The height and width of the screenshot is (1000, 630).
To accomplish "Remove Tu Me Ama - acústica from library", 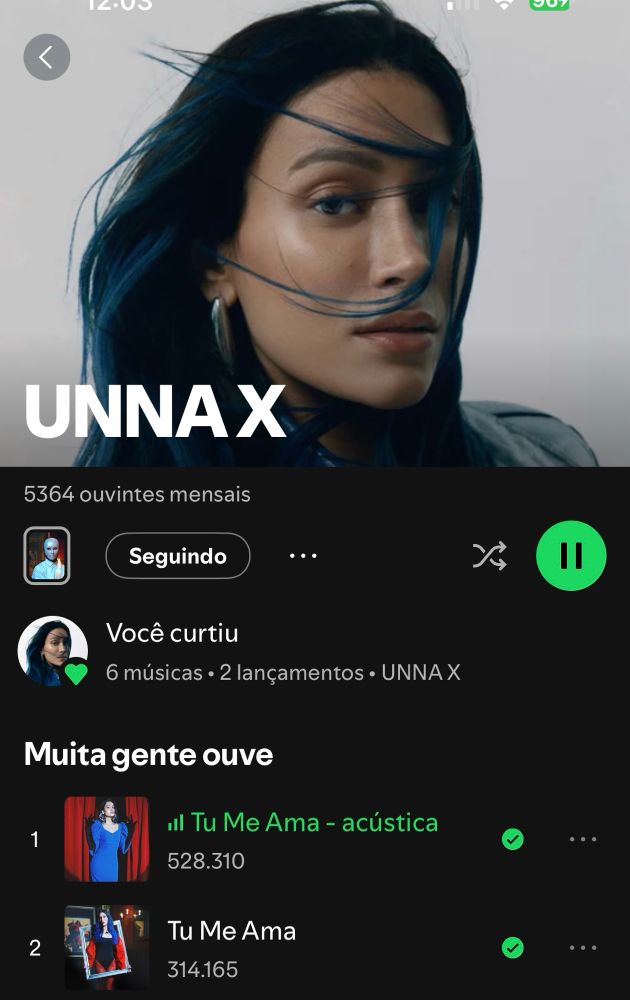I will (513, 840).
